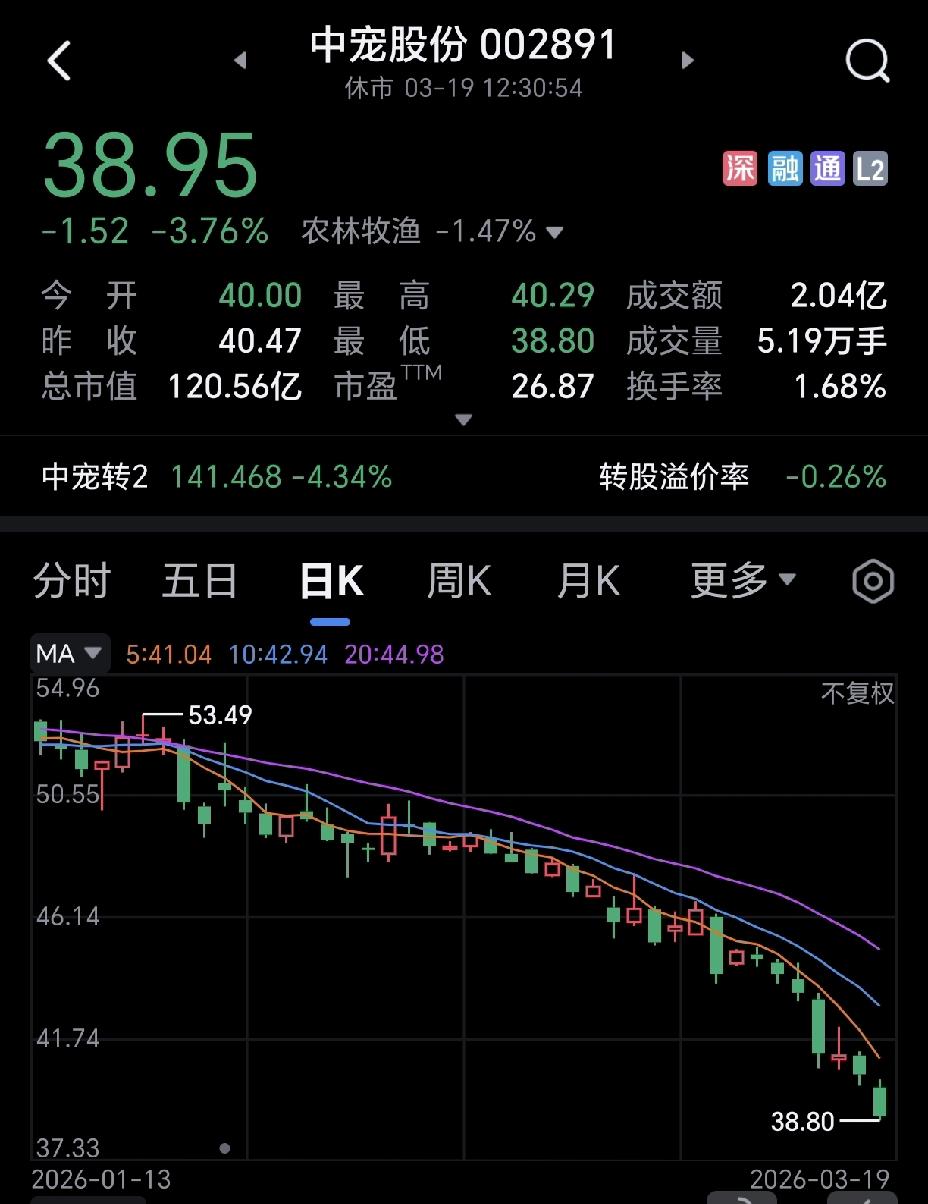Image resolution: width=928 pixels, height=1204 pixels.
Task: Open the search icon
Action: tap(866, 60)
